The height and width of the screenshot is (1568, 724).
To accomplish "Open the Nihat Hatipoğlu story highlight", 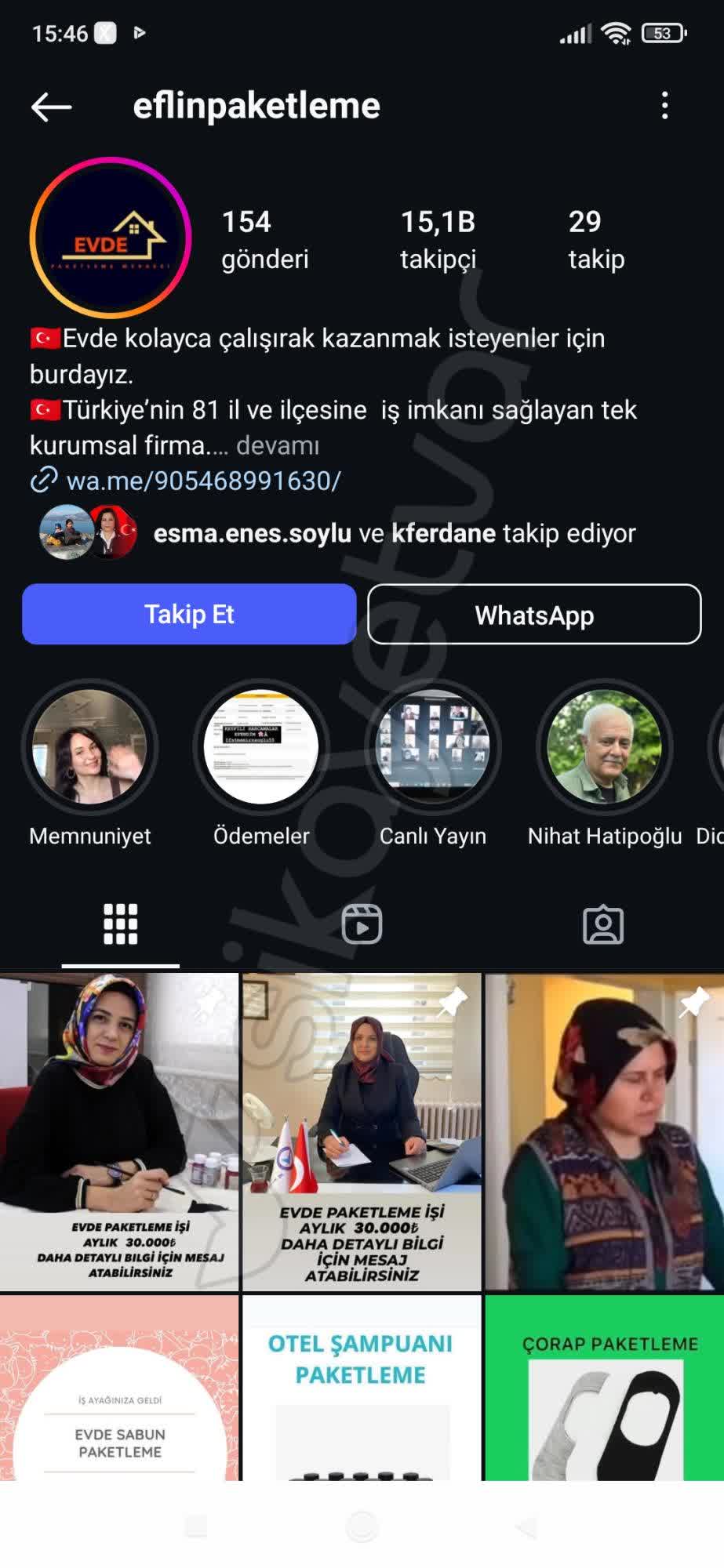I will [604, 747].
